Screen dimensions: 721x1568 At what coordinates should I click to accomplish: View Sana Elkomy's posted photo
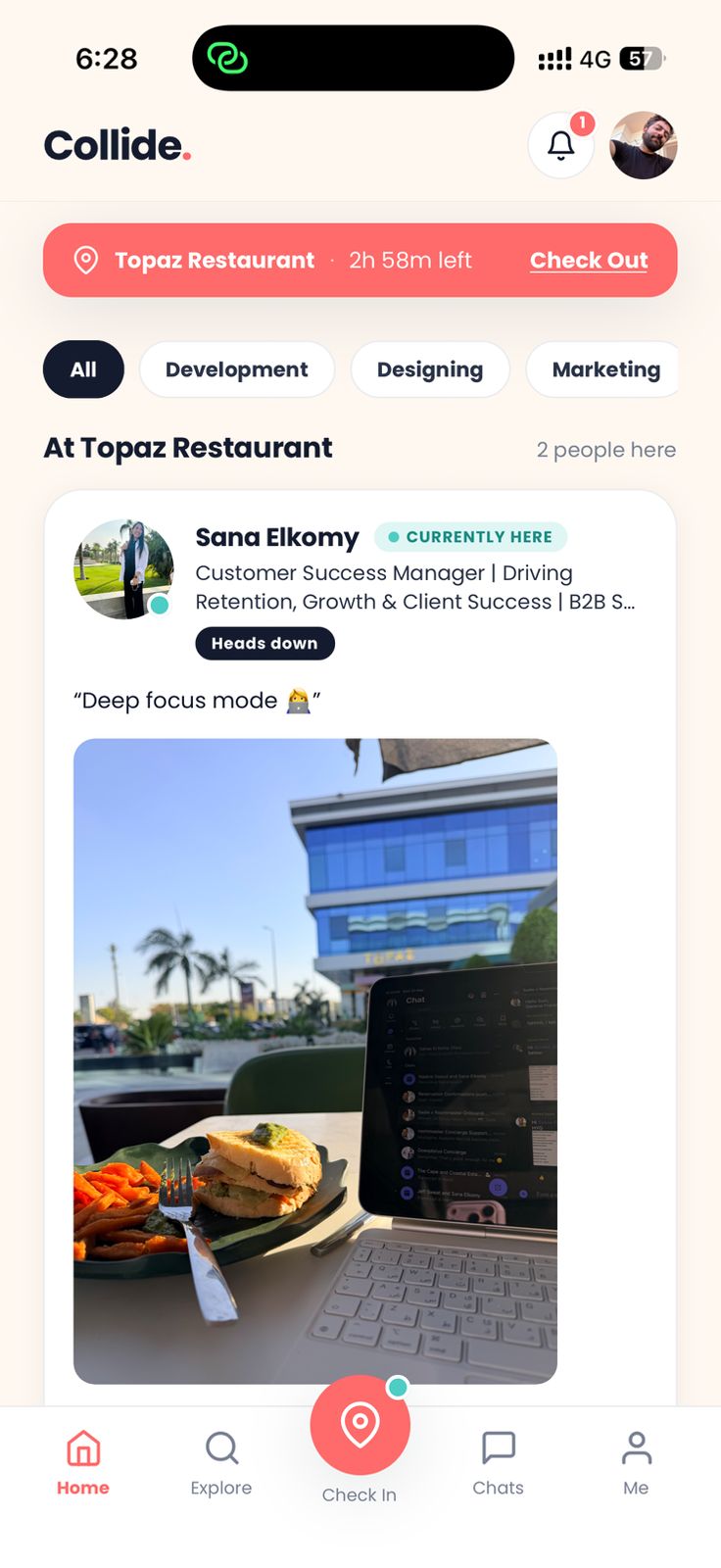tap(315, 1061)
